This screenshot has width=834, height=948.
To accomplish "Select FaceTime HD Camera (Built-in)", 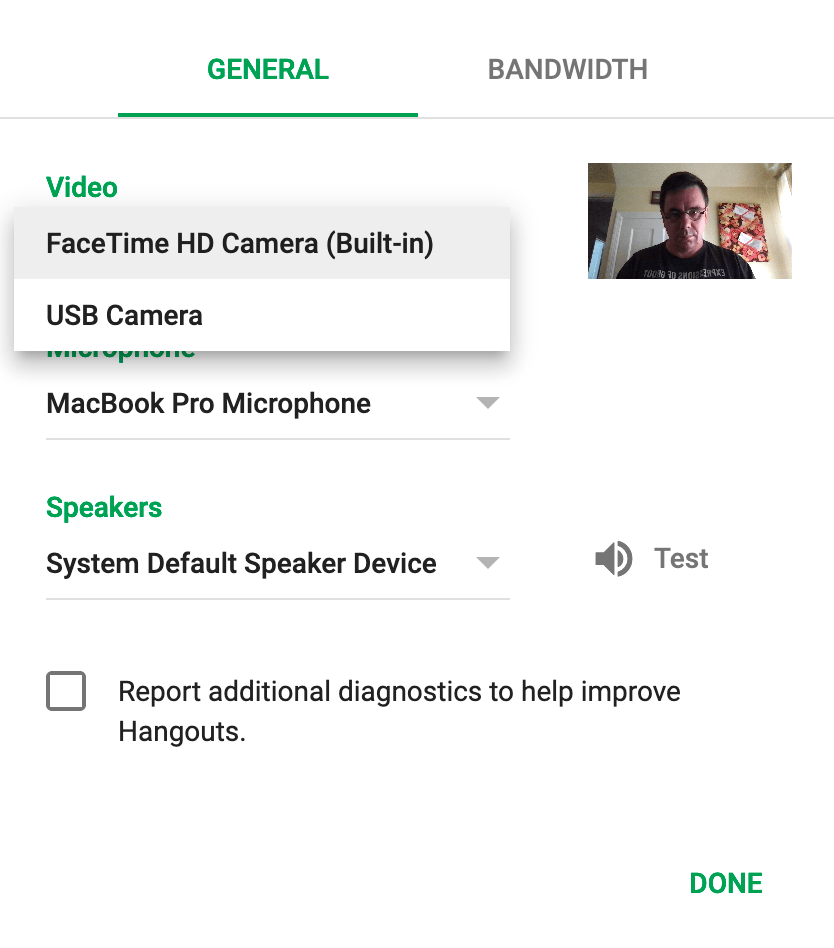I will [240, 243].
